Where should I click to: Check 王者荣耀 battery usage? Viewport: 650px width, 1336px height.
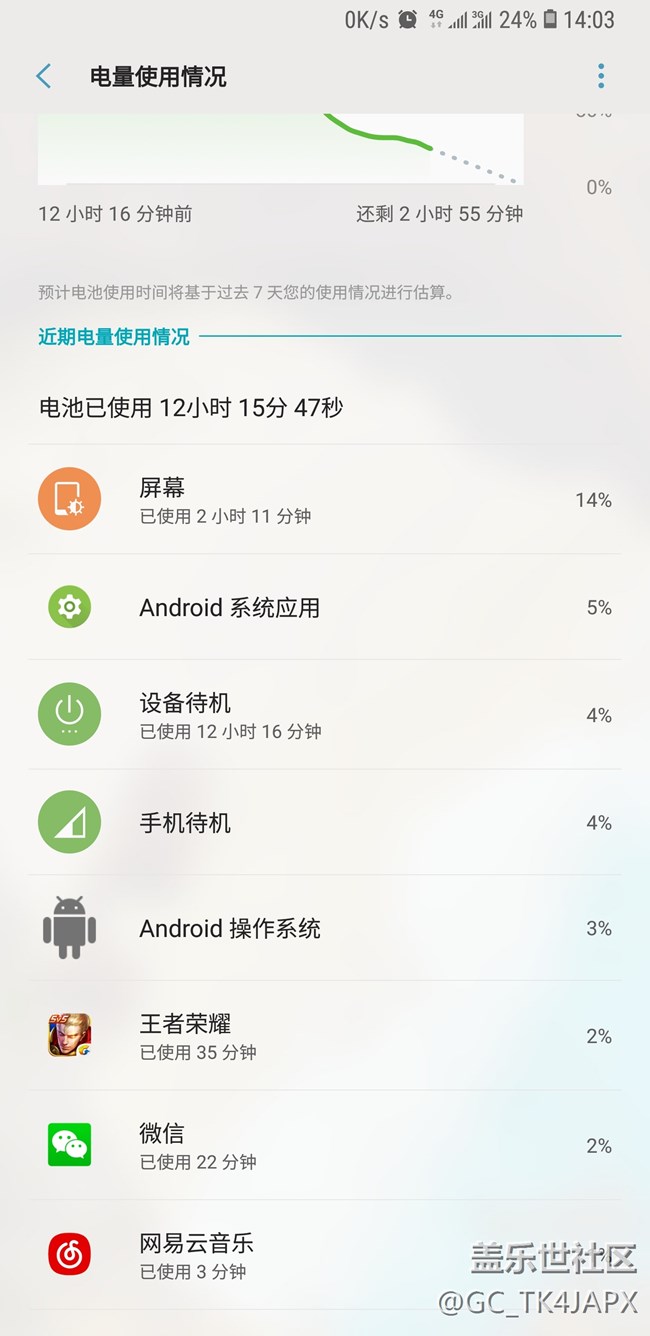click(x=325, y=1036)
